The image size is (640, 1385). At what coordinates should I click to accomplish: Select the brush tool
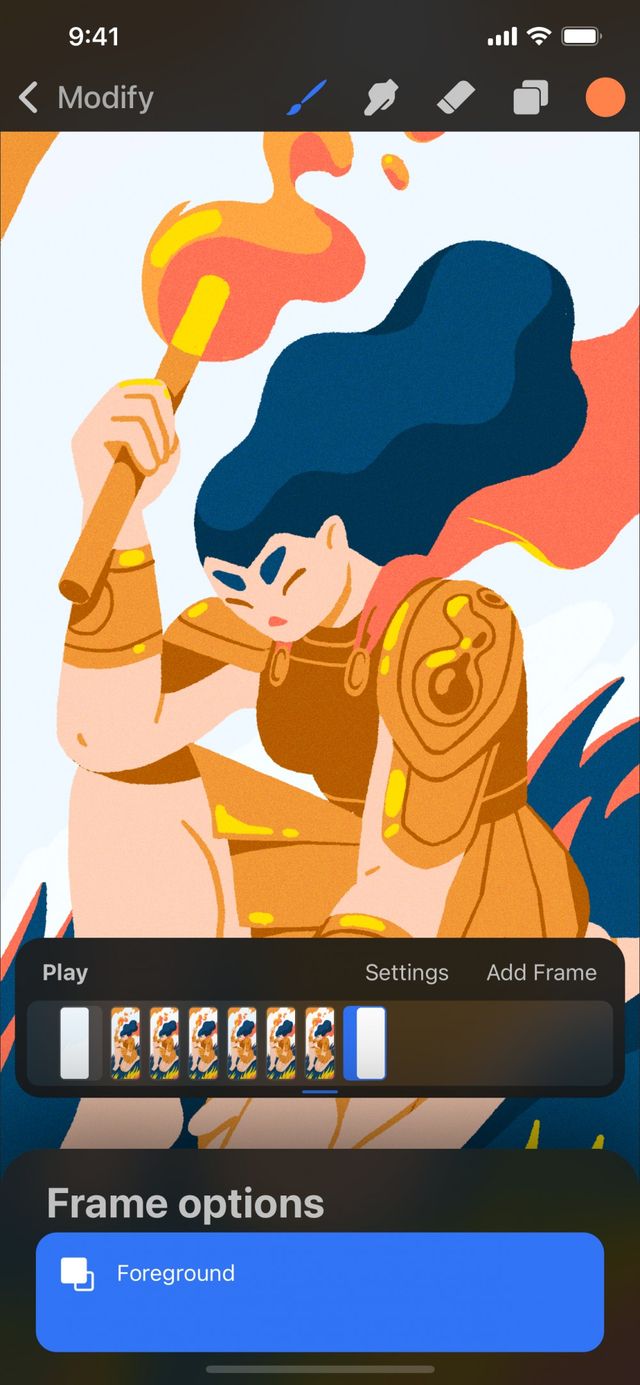[307, 98]
